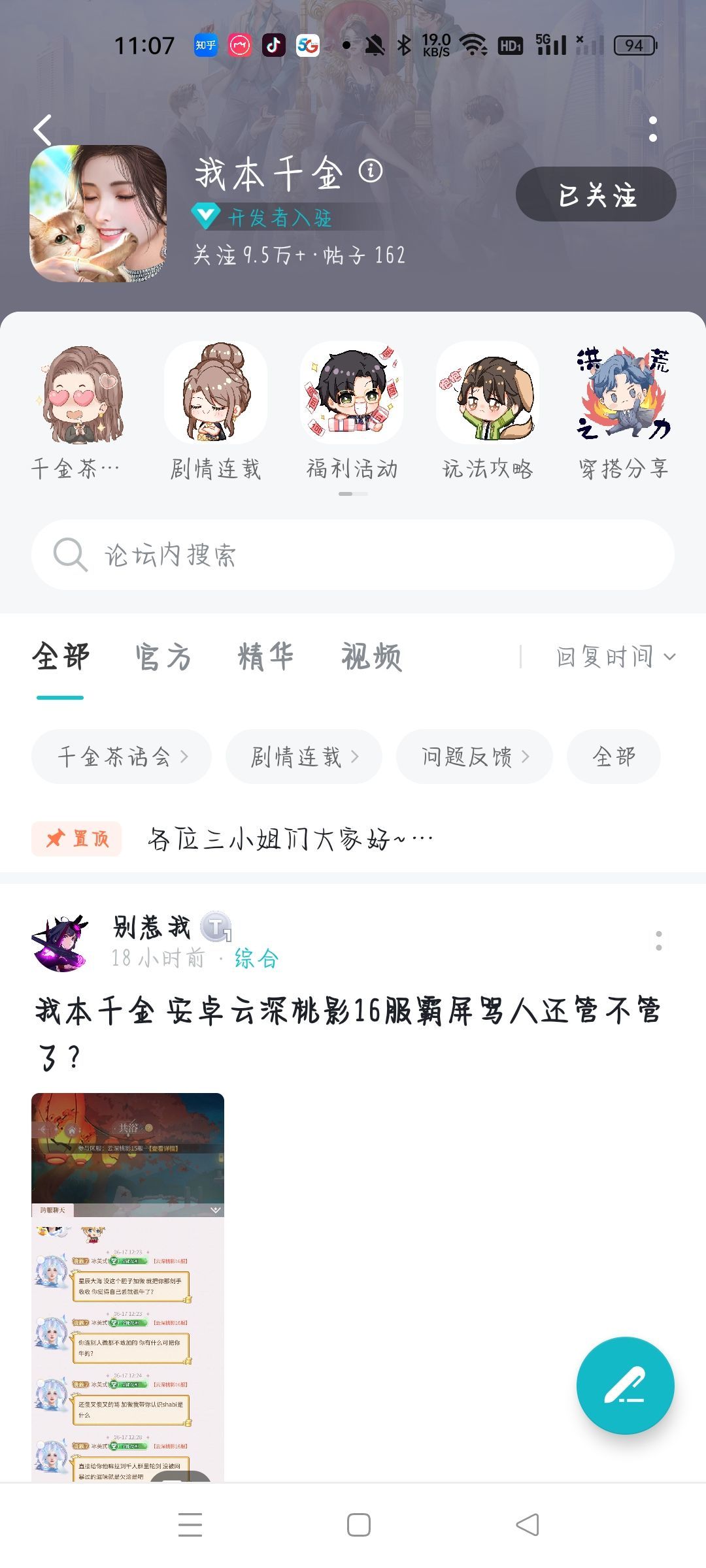Open the options menu on 别惹我's post
706x1568 pixels.
(x=658, y=941)
